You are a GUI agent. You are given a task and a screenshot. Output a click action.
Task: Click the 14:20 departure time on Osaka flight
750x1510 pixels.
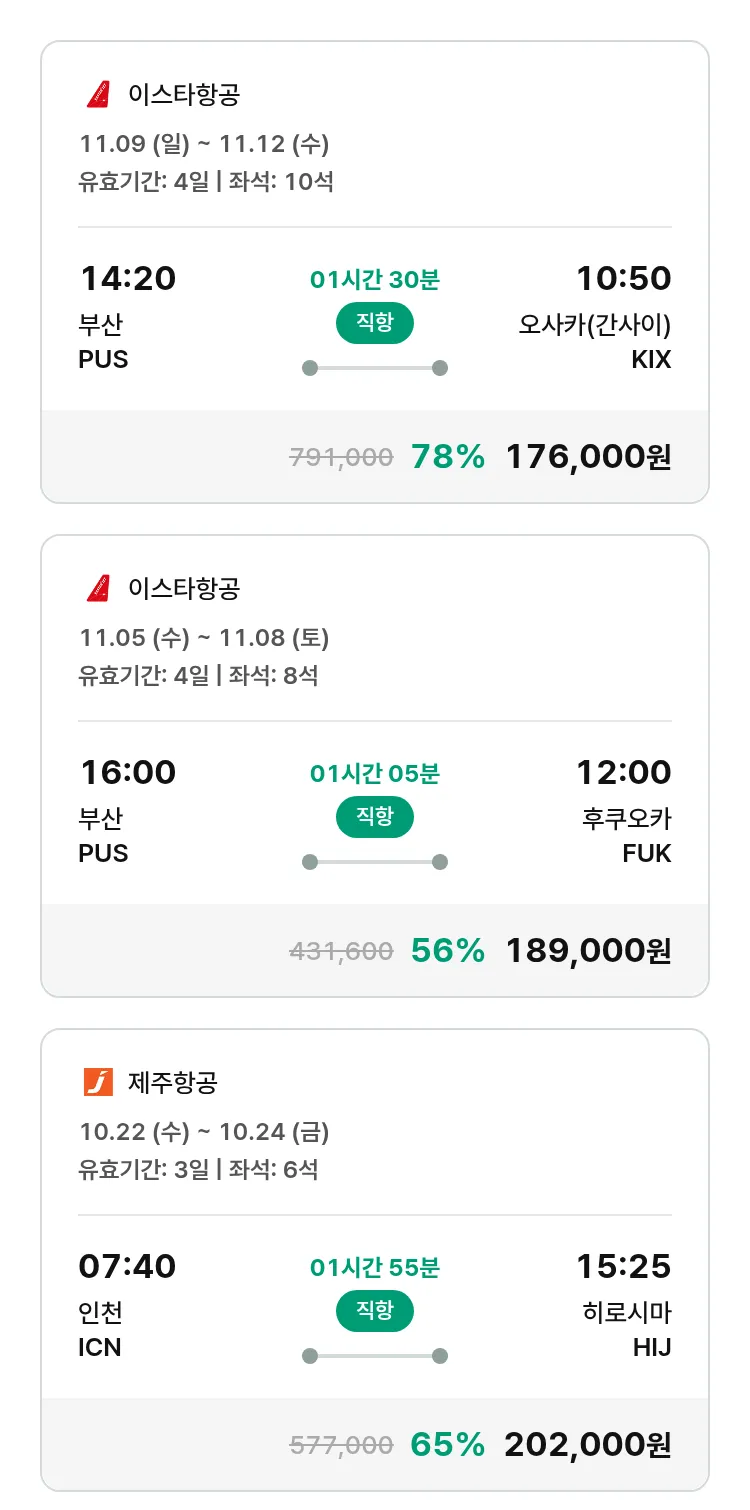(127, 278)
